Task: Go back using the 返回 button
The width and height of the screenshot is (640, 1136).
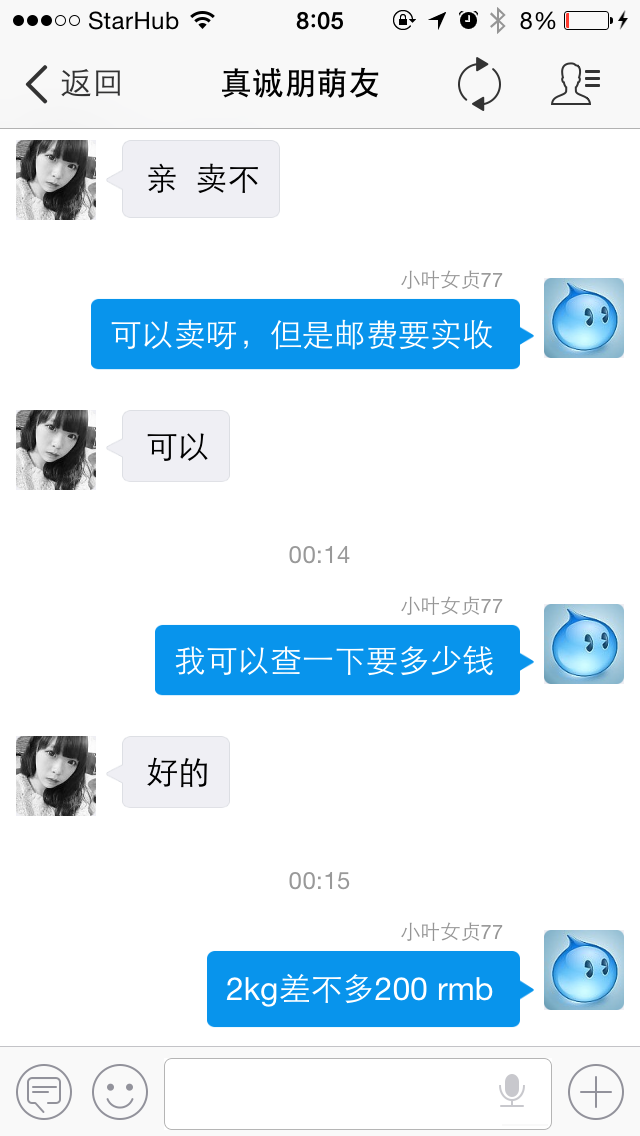Action: pyautogui.click(x=73, y=84)
